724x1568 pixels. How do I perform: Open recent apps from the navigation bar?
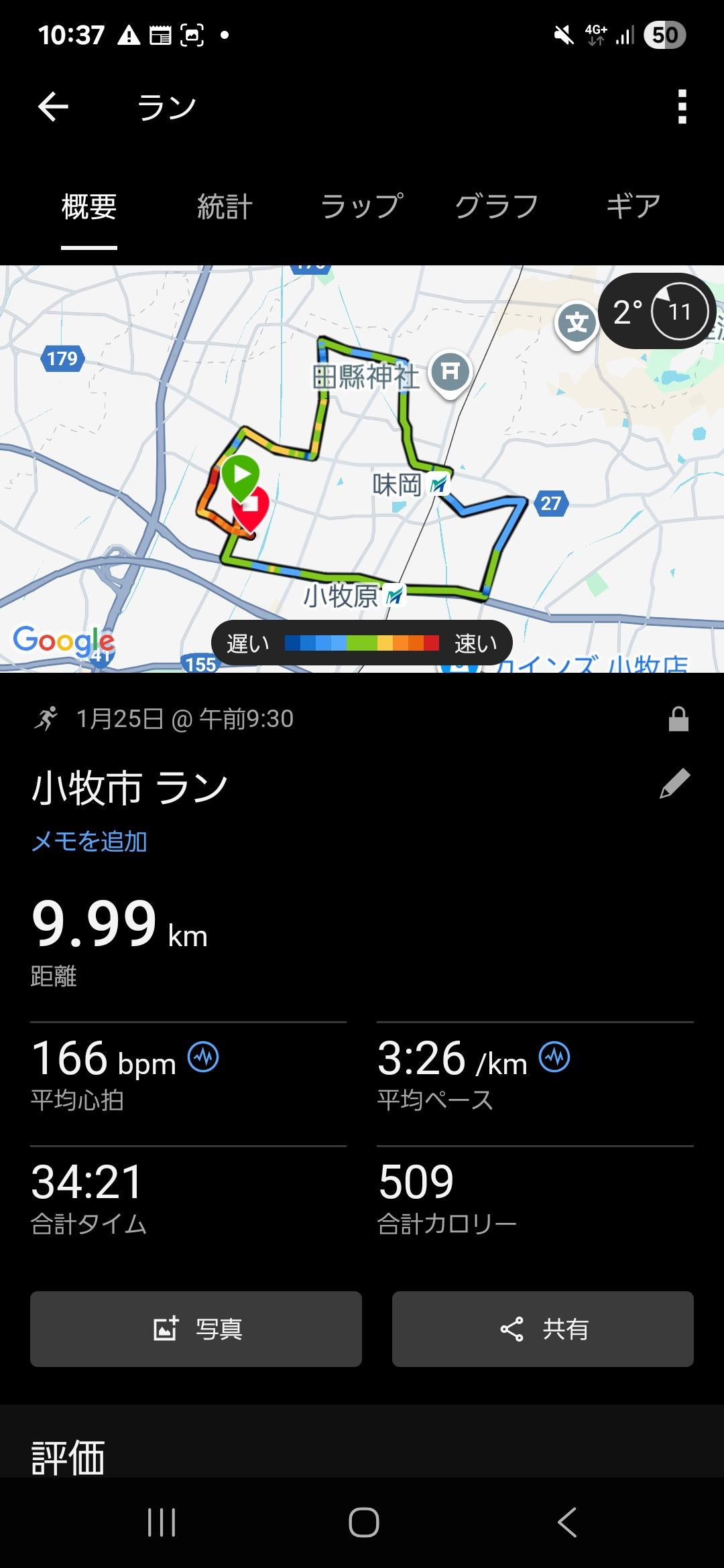coord(162,1522)
